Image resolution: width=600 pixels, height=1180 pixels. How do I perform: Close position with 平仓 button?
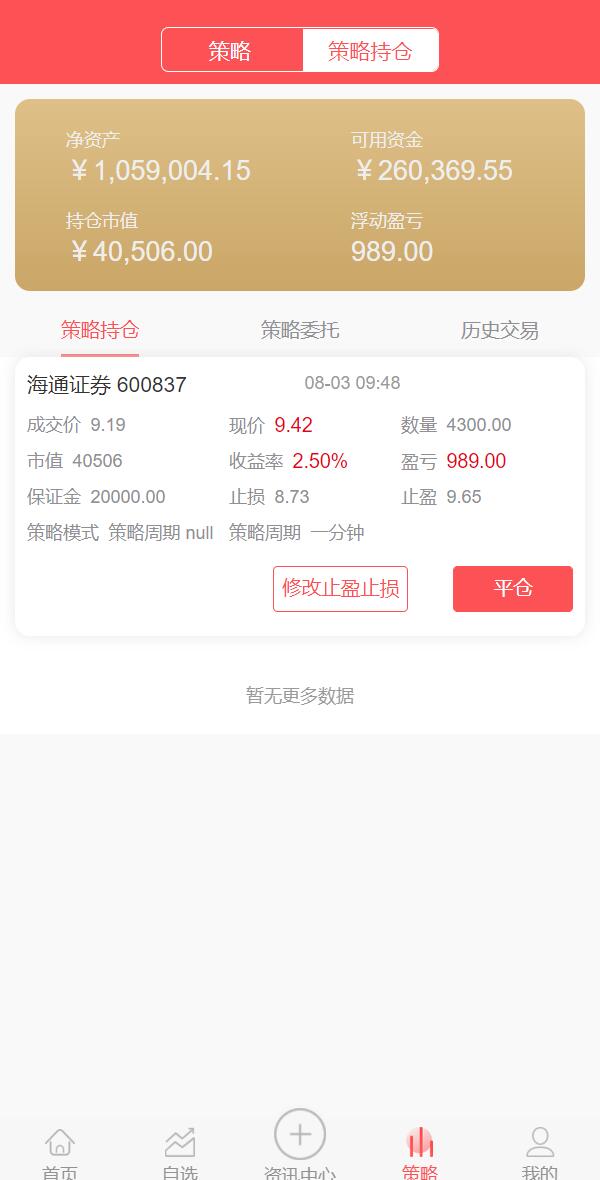point(512,588)
